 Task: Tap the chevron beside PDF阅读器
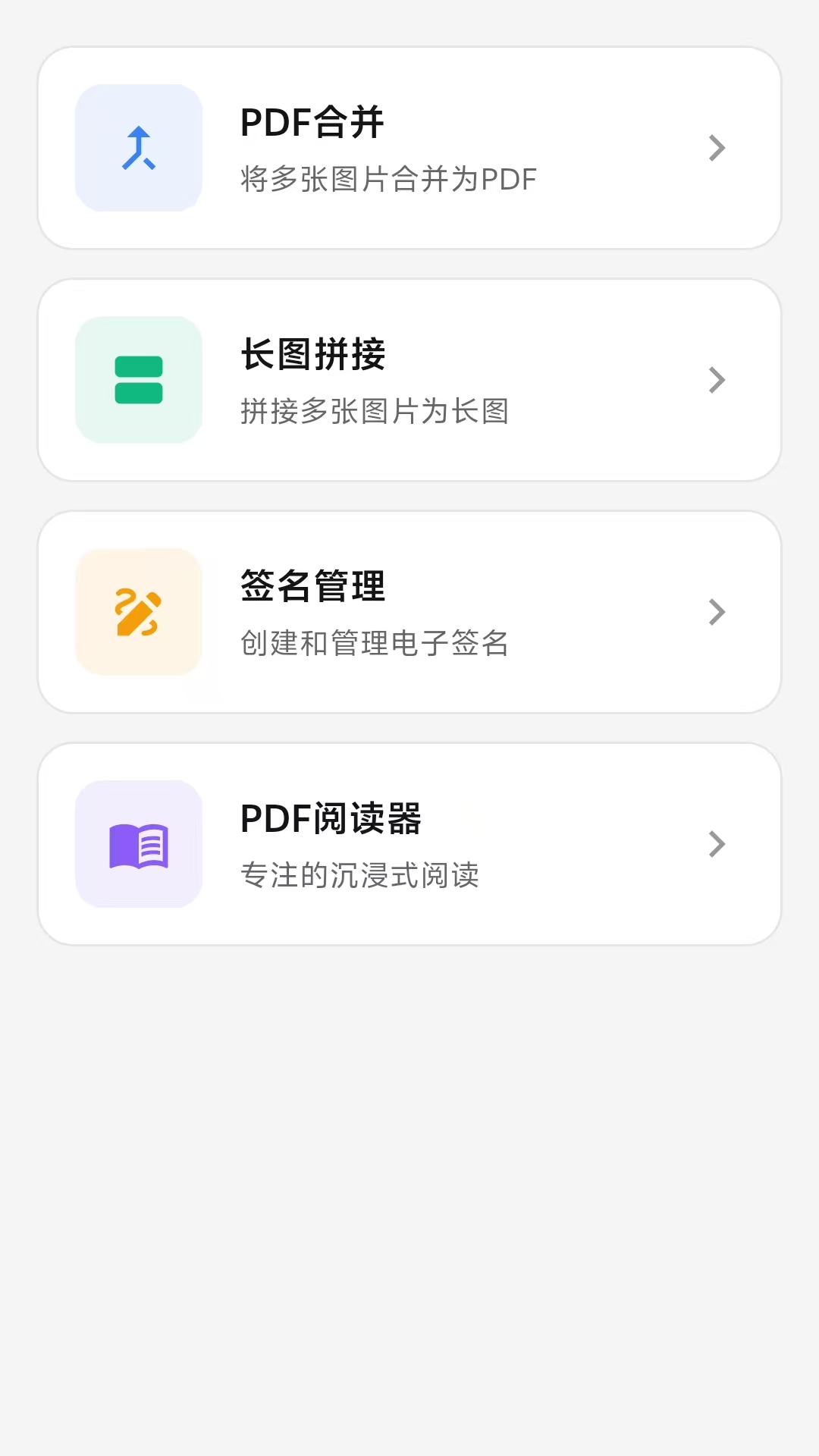(717, 844)
